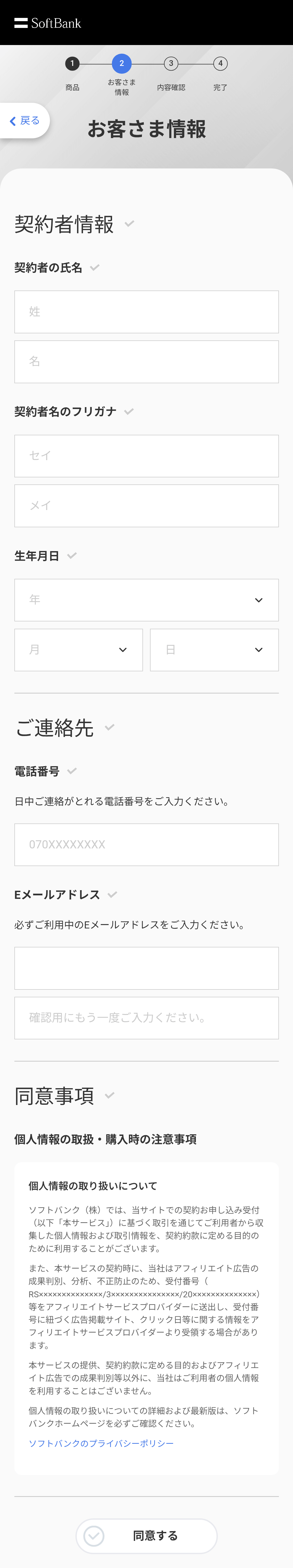Tap the email confirmation 確認用 field
Image resolution: width=293 pixels, height=1568 pixels.
tap(146, 1018)
